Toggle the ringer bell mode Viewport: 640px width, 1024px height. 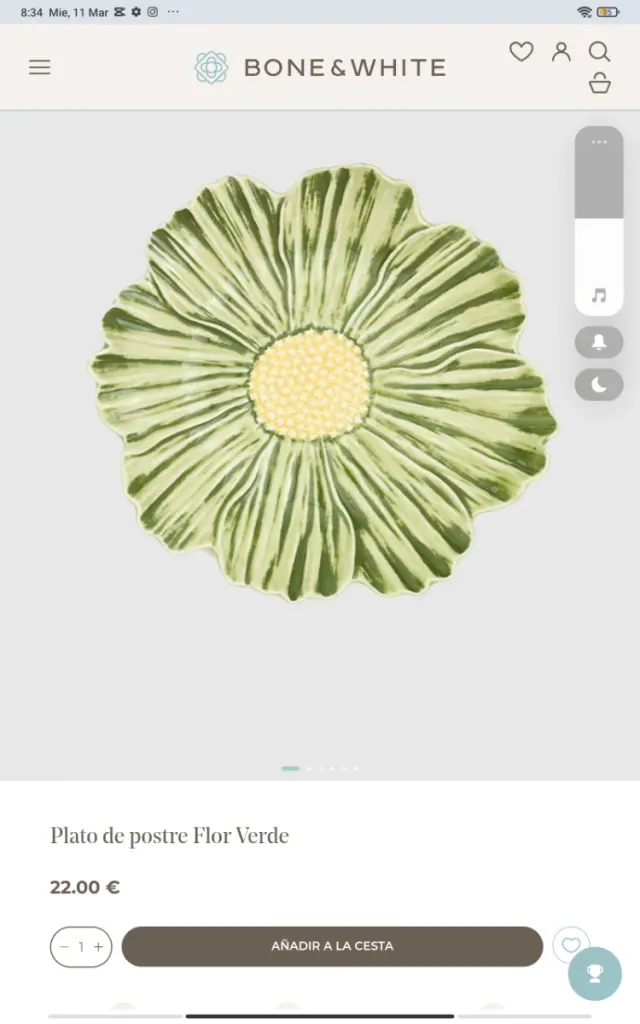tap(599, 342)
